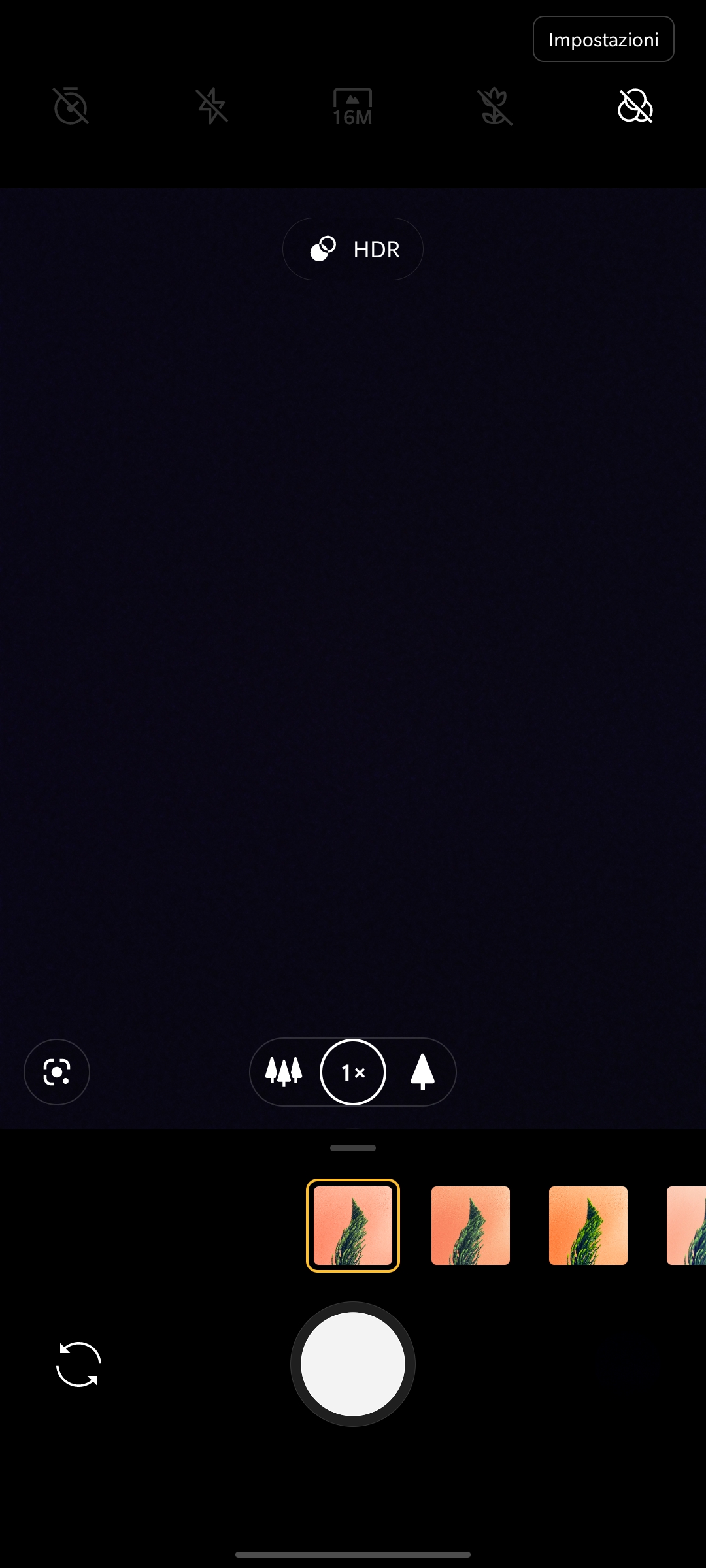This screenshot has width=706, height=1568.
Task: Open the scan lens icon
Action: point(57,1072)
